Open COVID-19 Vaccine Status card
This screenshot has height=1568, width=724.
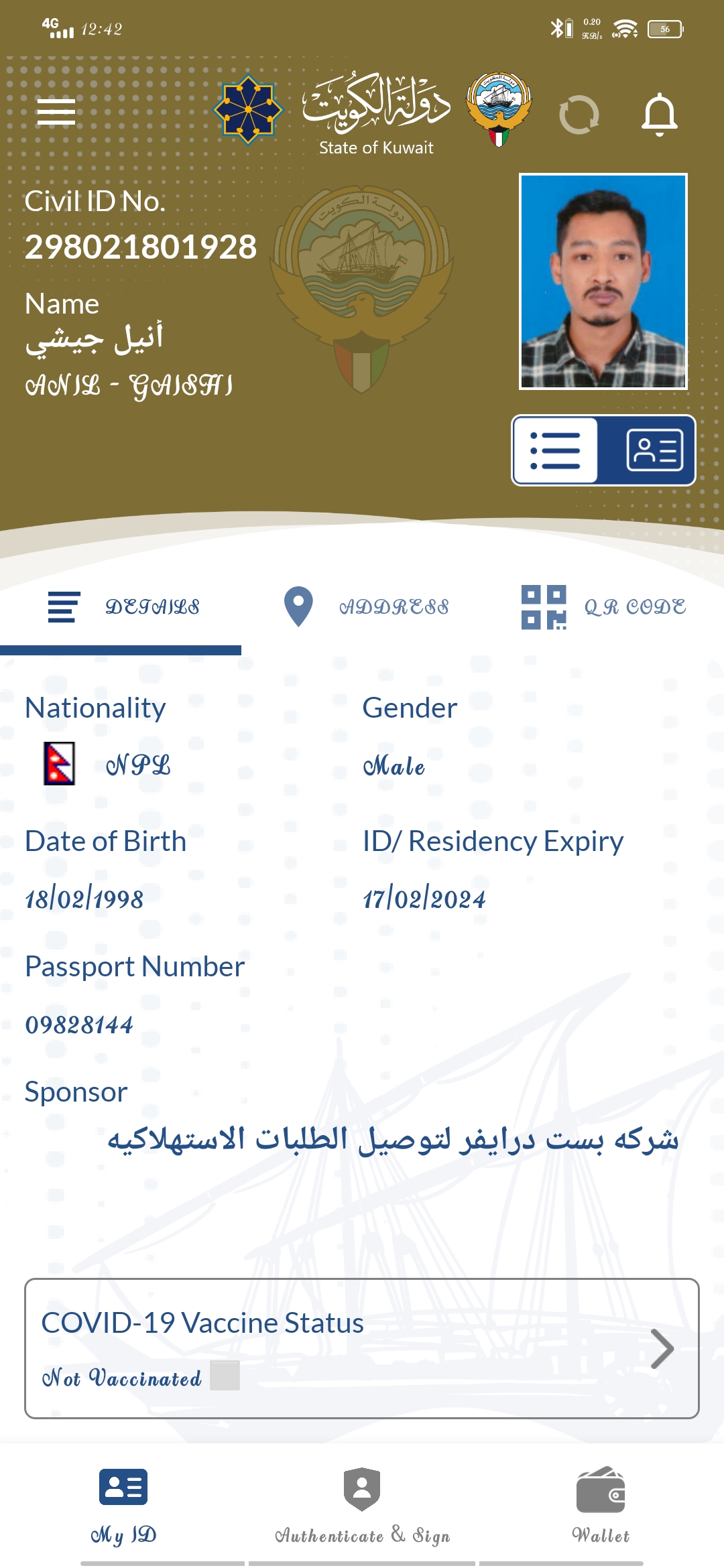coord(362,1348)
